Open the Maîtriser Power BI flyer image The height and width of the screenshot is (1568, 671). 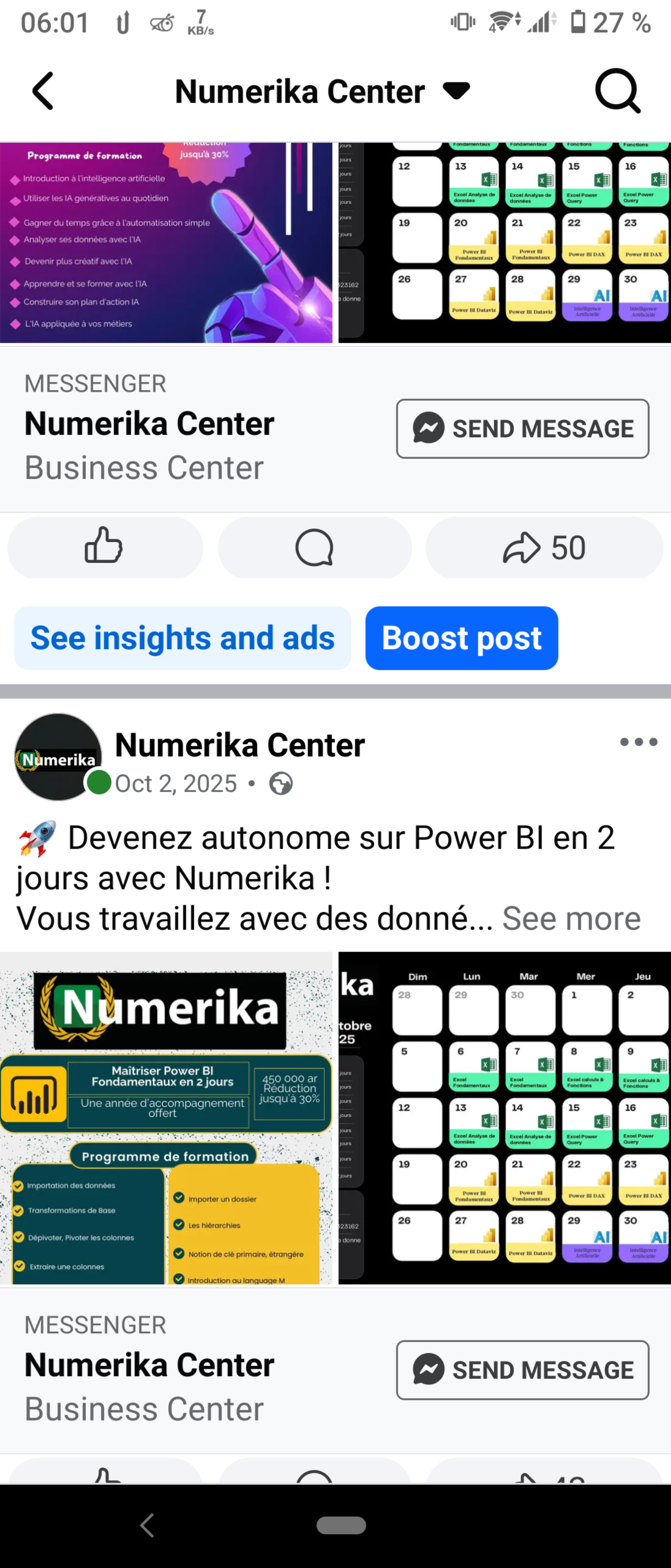coord(166,1118)
